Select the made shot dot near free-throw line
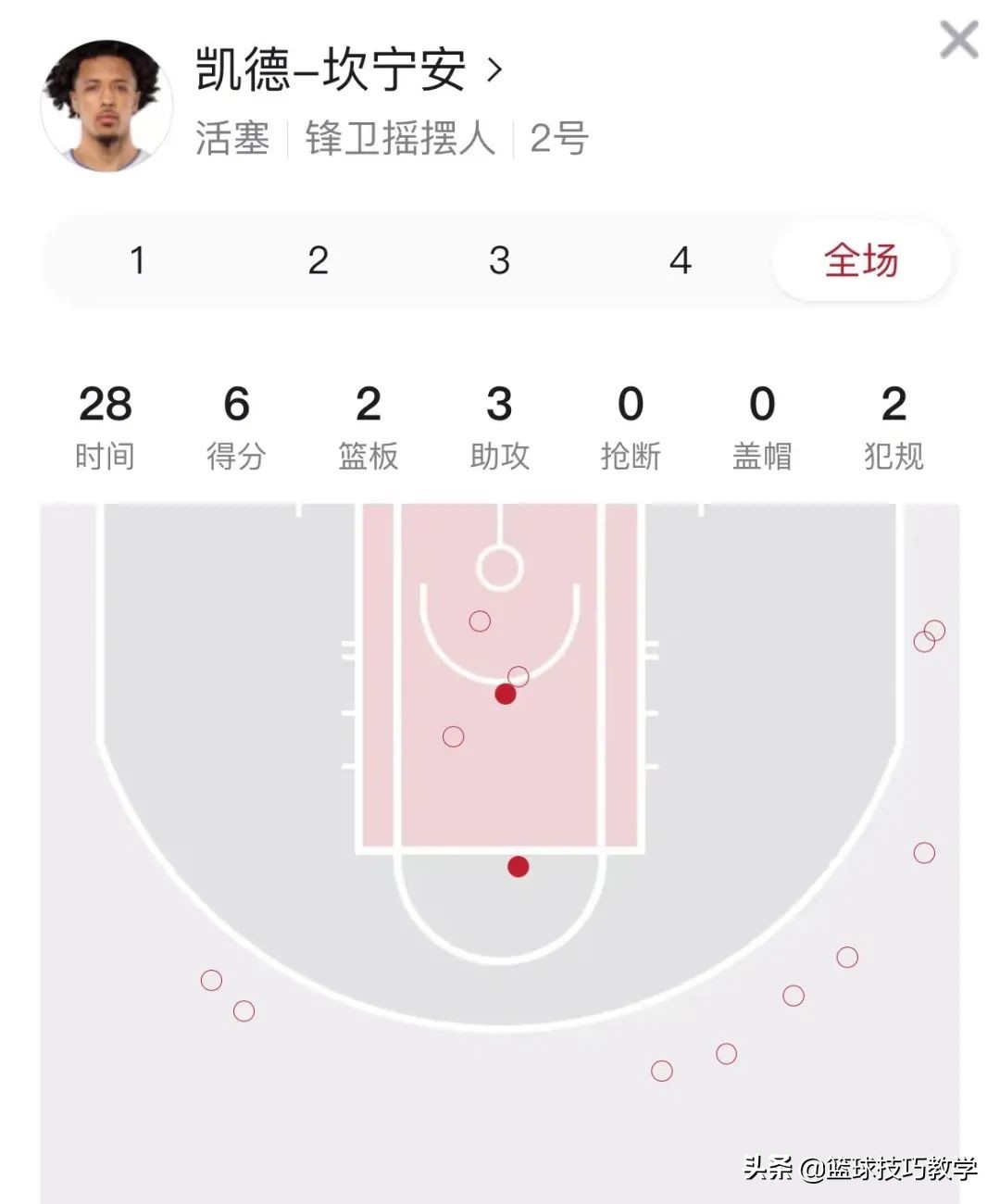The height and width of the screenshot is (1204, 1000). pos(517,866)
